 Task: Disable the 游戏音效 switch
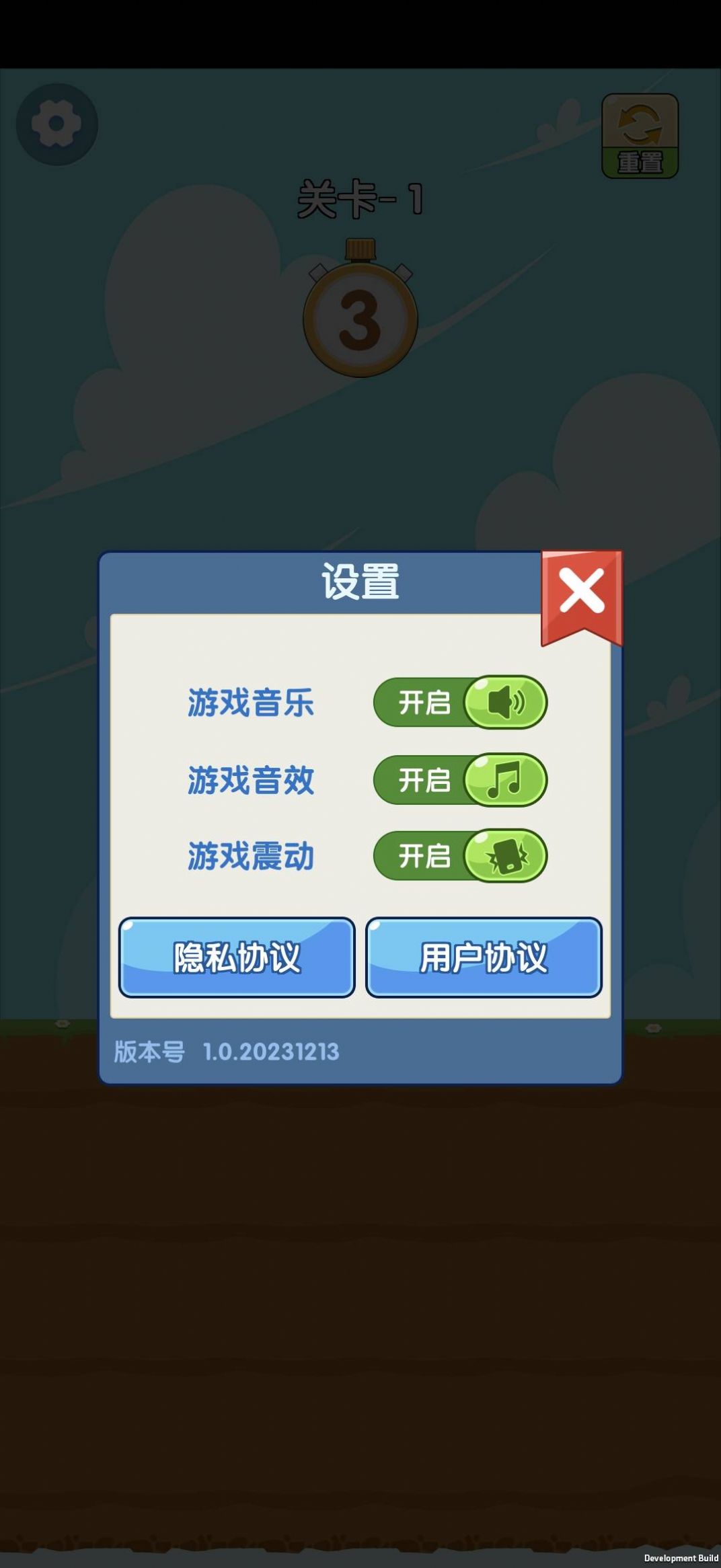pyautogui.click(x=461, y=780)
